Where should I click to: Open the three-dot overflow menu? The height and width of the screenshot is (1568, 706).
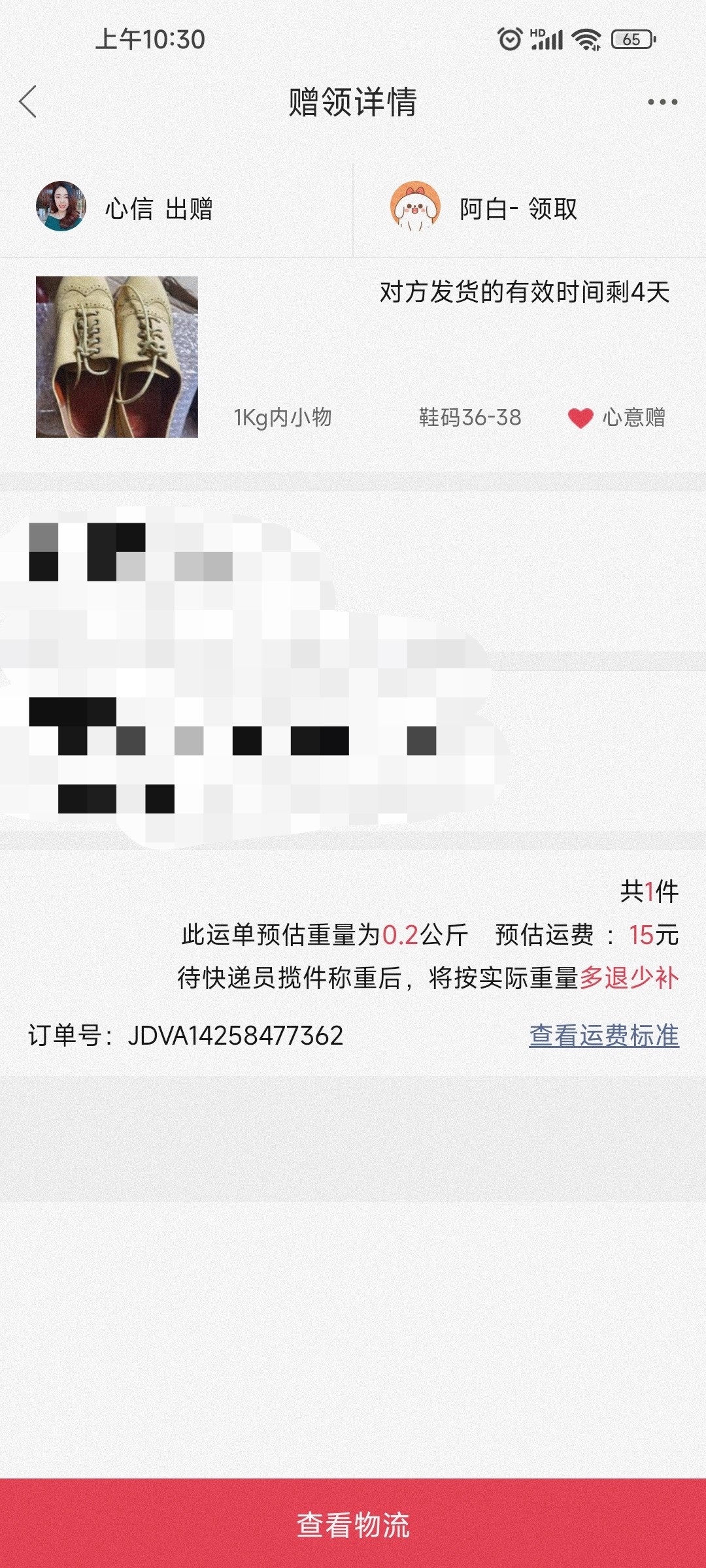662,102
